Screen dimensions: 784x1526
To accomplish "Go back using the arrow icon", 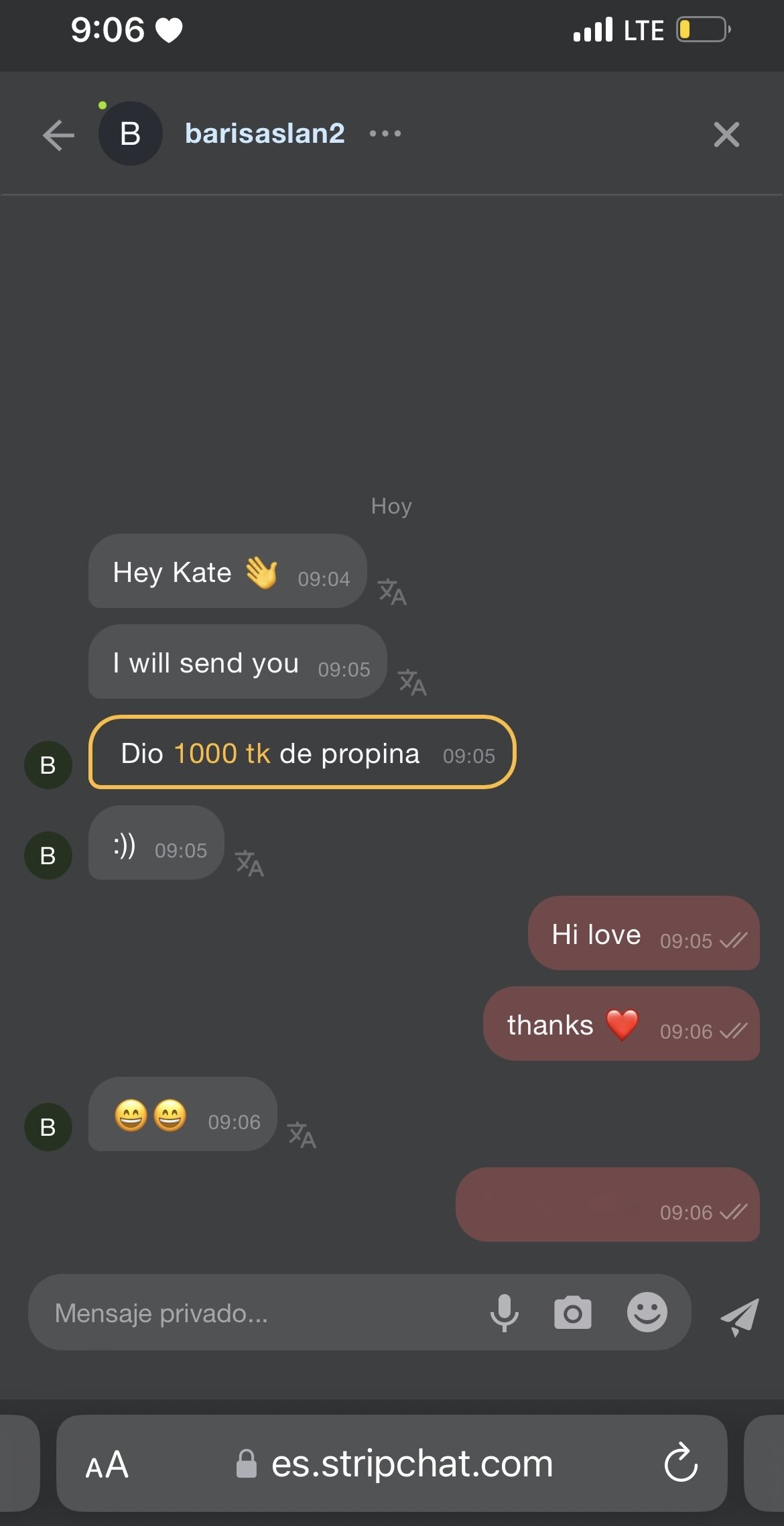I will tap(59, 135).
